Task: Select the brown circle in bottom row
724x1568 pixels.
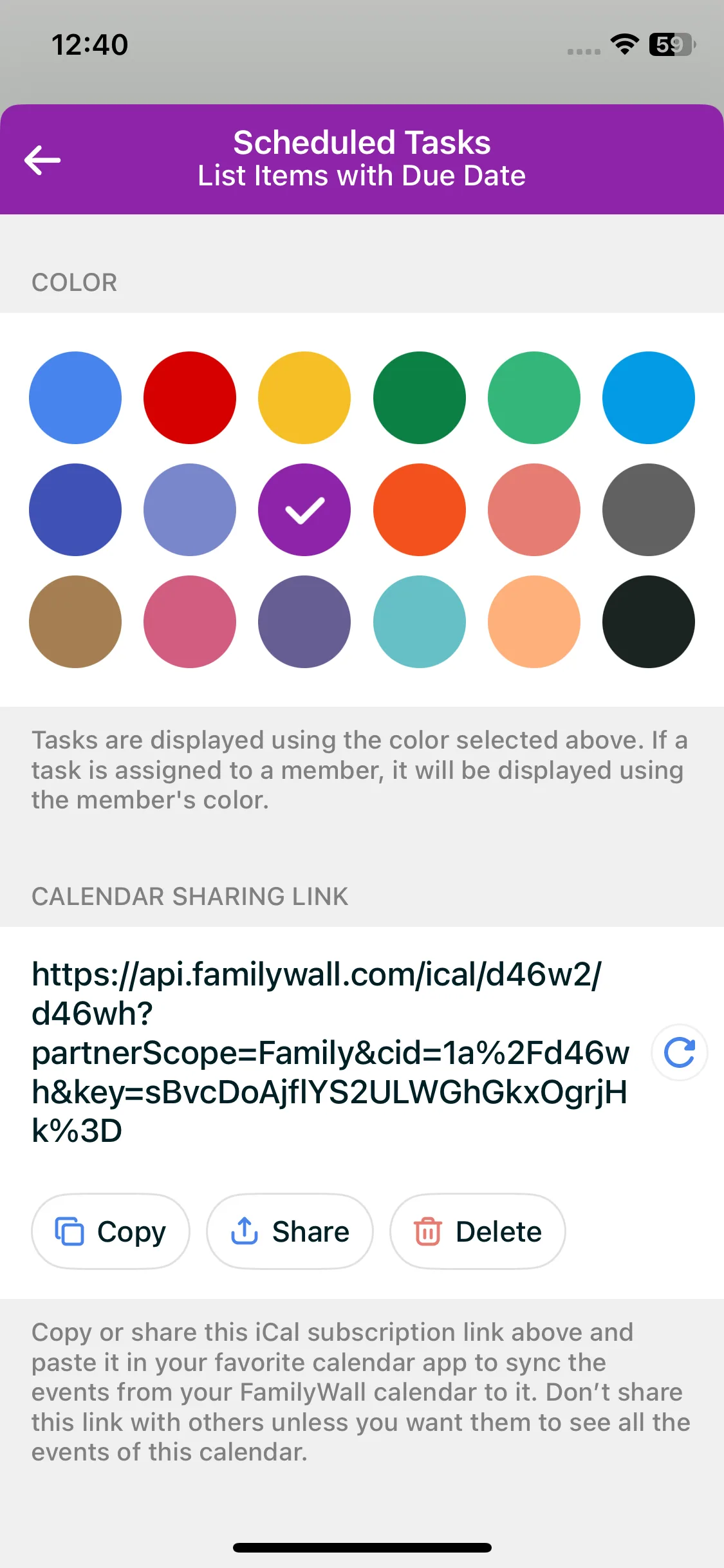Action: tap(75, 621)
